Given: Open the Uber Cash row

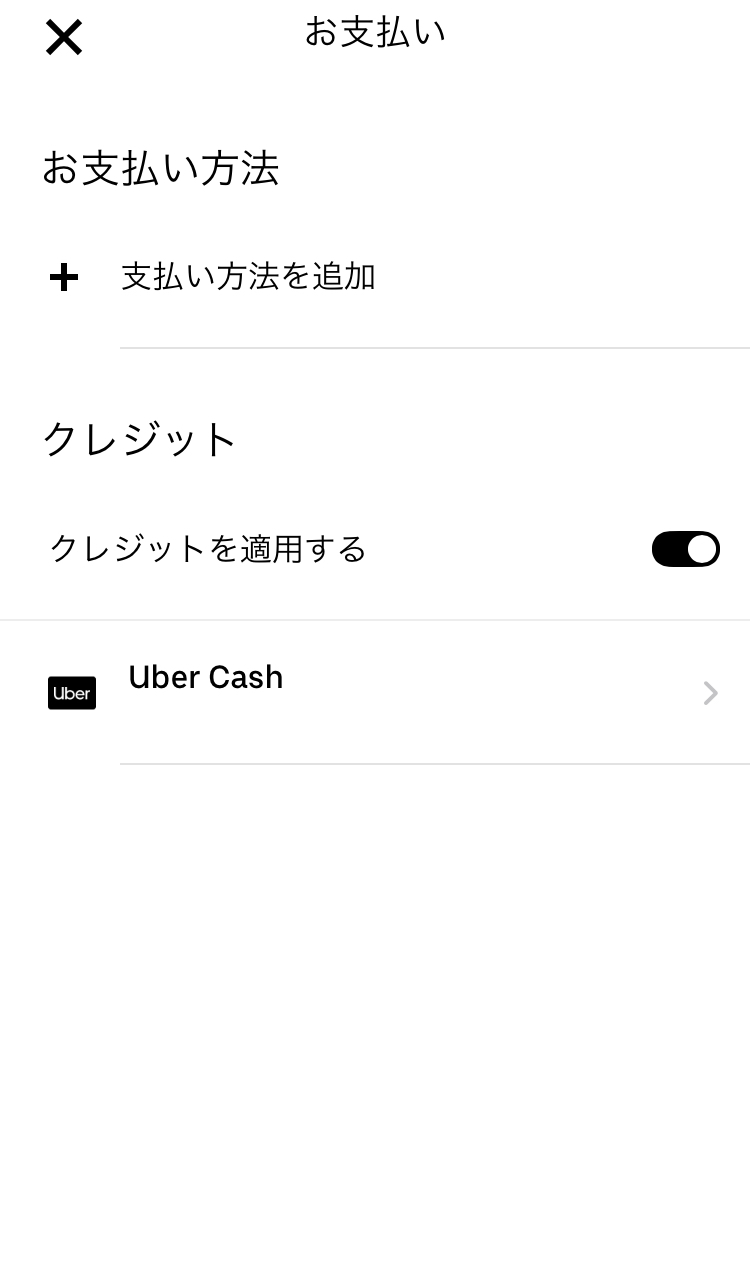Looking at the screenshot, I should point(375,692).
